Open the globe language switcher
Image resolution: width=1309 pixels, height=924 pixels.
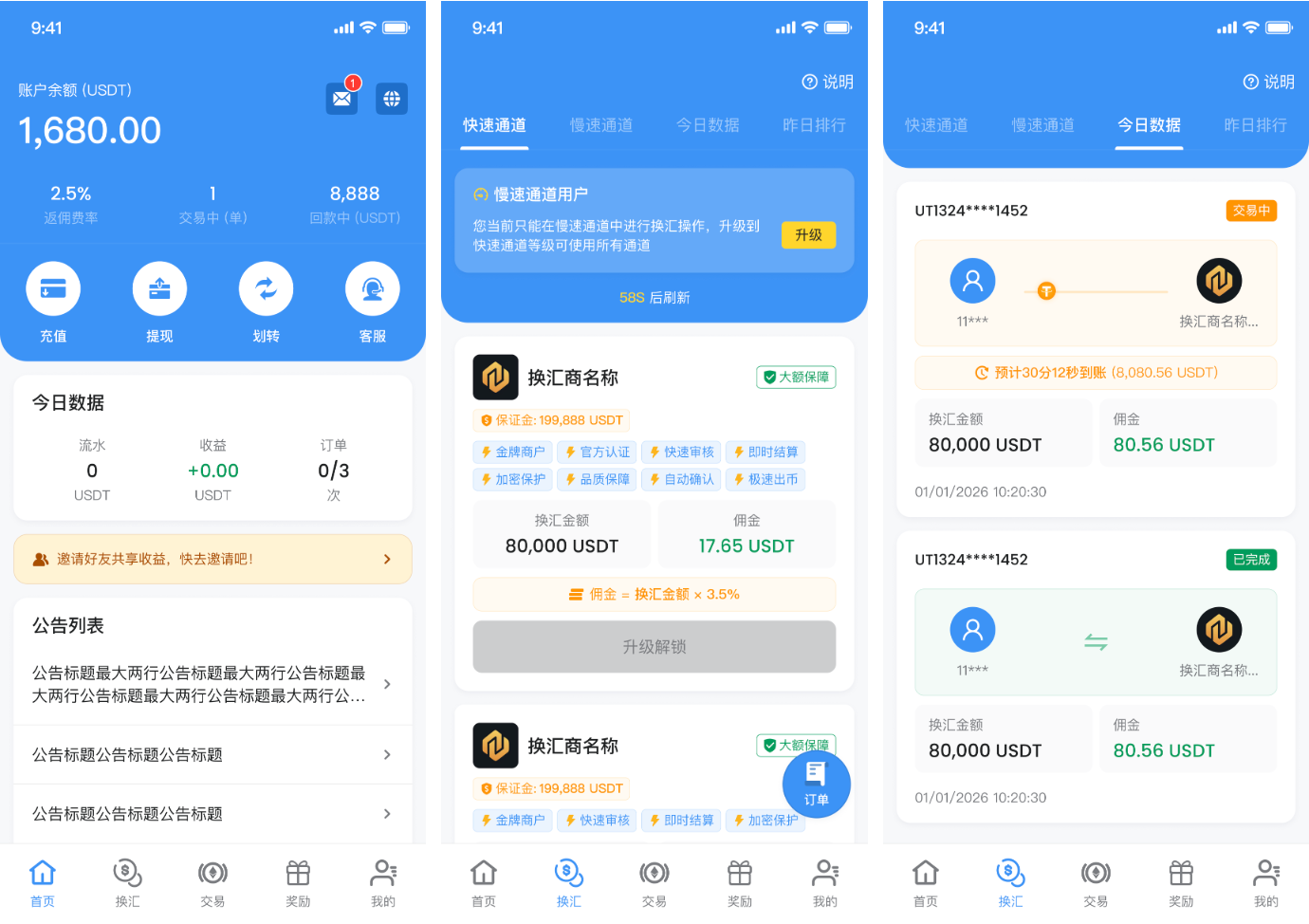pyautogui.click(x=391, y=99)
